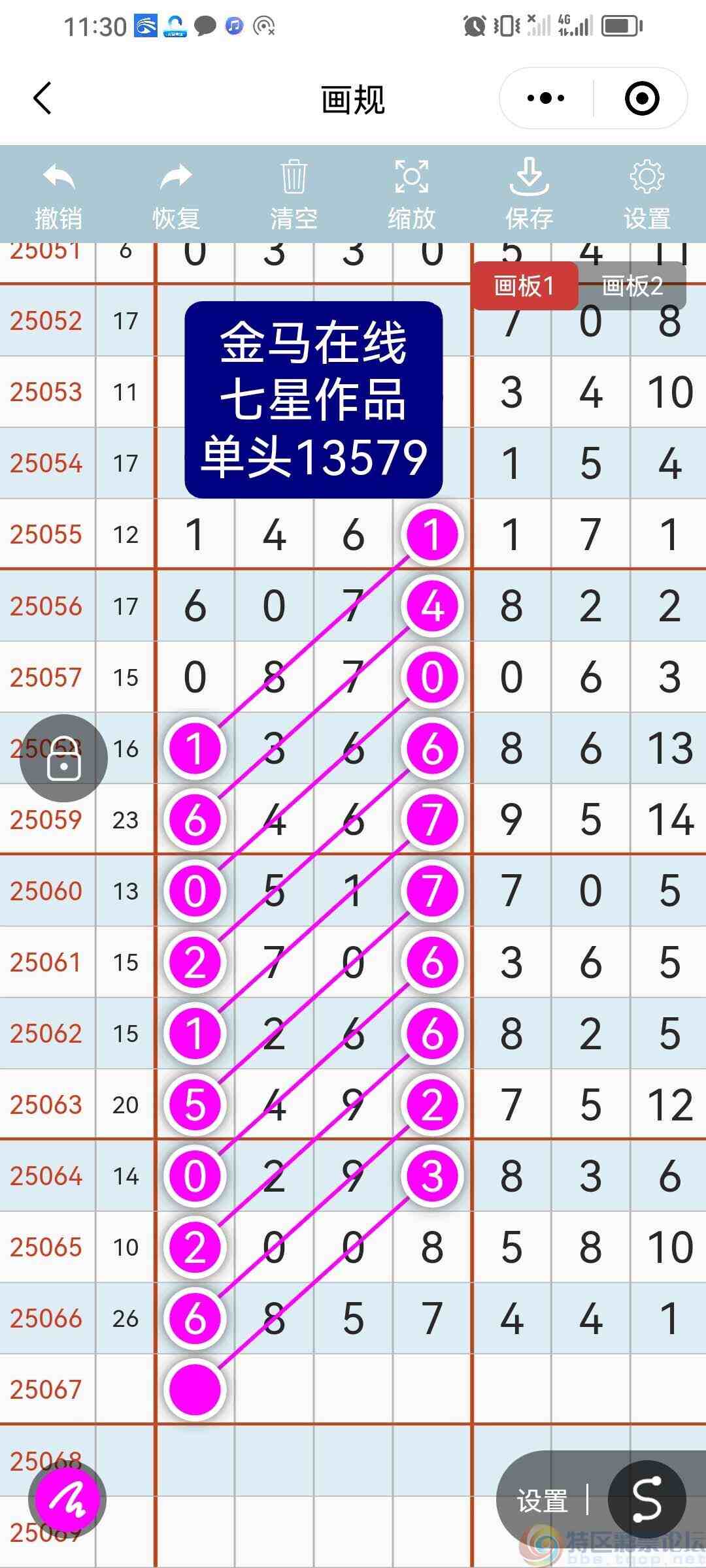
Task: Select the period label 25066
Action: [x=47, y=1319]
